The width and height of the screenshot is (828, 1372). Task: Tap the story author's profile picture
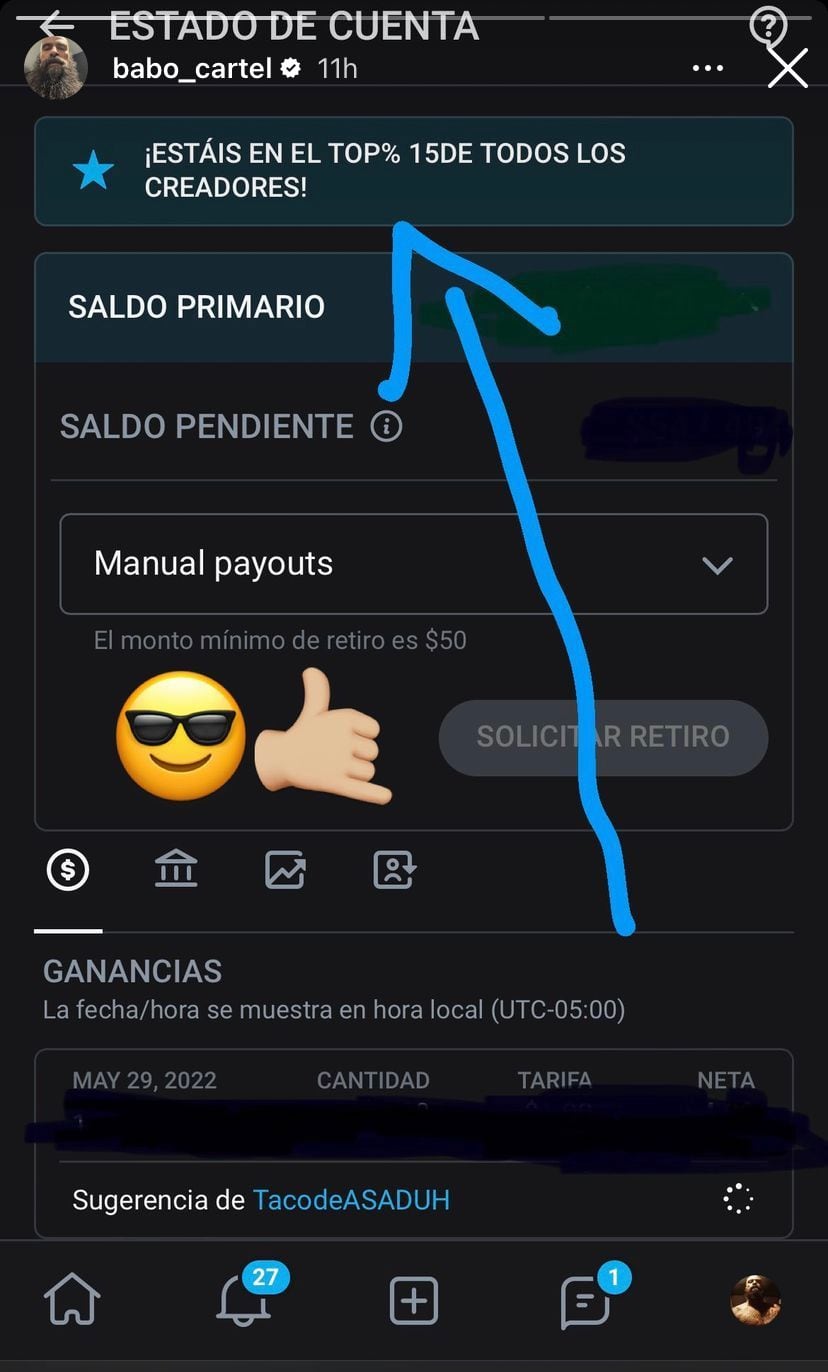(x=56, y=68)
